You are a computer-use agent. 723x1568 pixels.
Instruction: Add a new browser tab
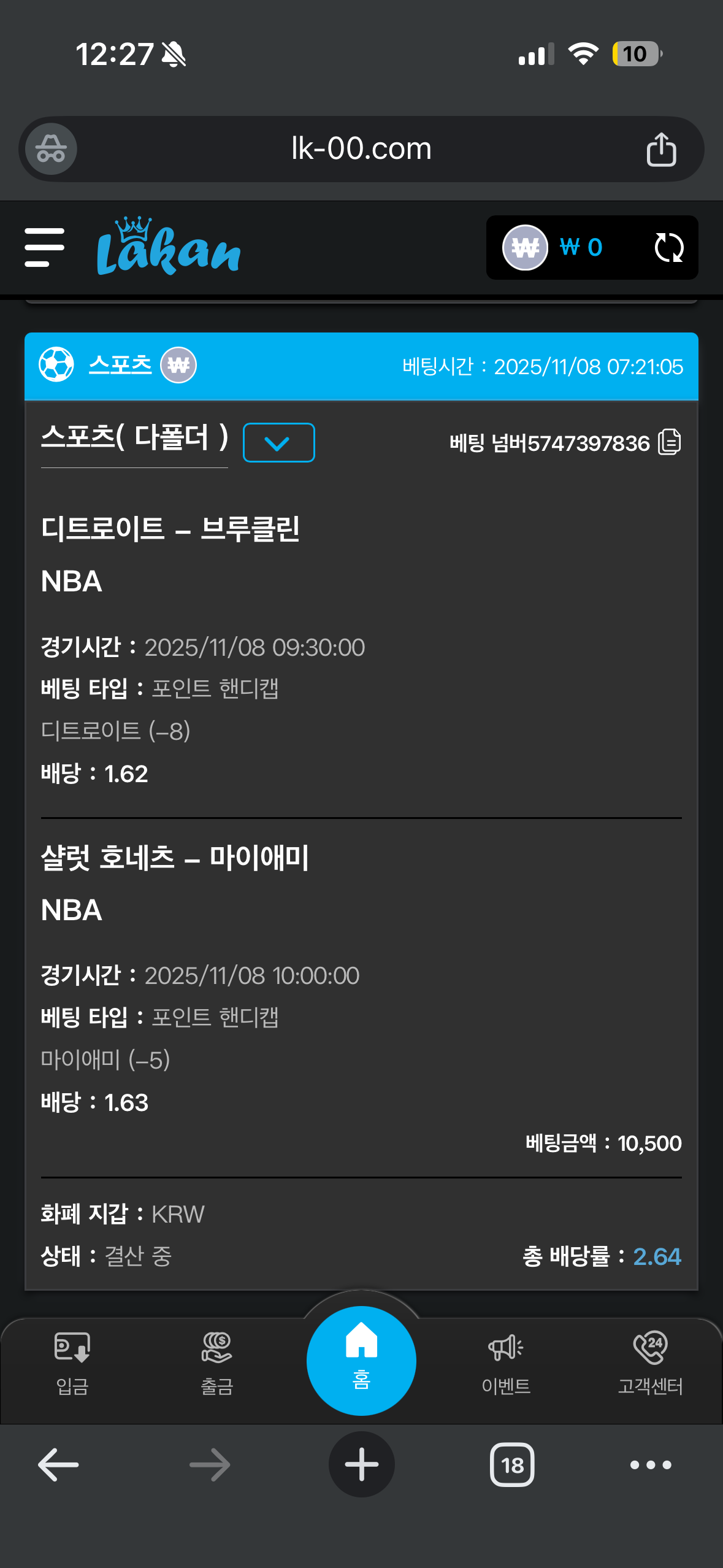(x=361, y=1465)
